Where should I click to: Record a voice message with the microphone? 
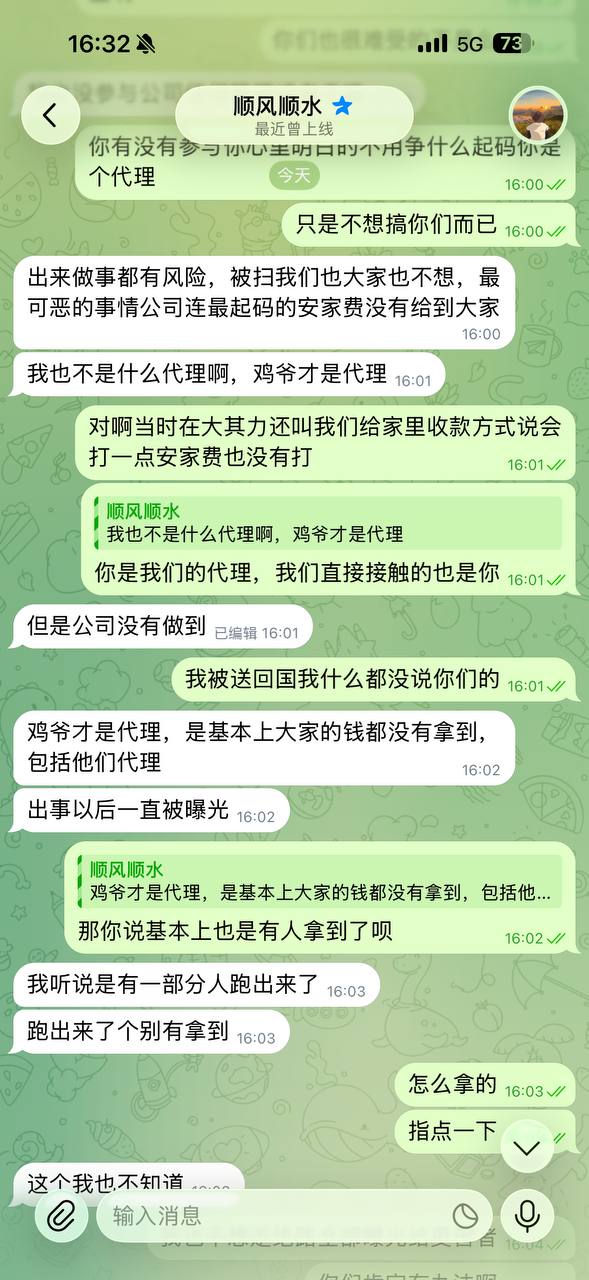click(x=528, y=1216)
